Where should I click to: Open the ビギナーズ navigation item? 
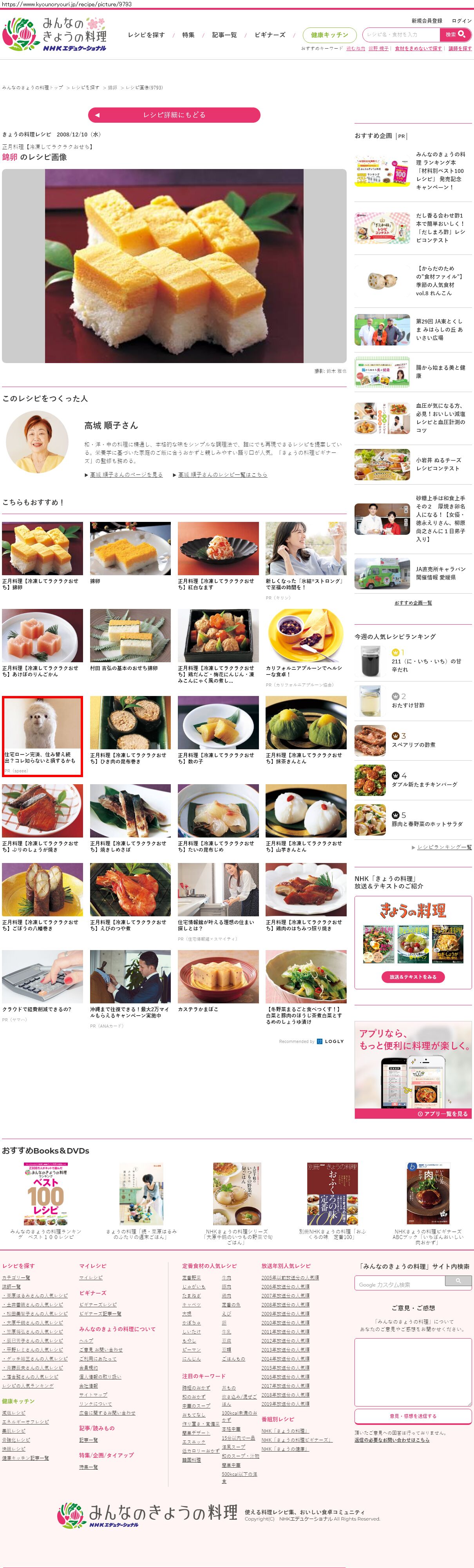pos(270,35)
